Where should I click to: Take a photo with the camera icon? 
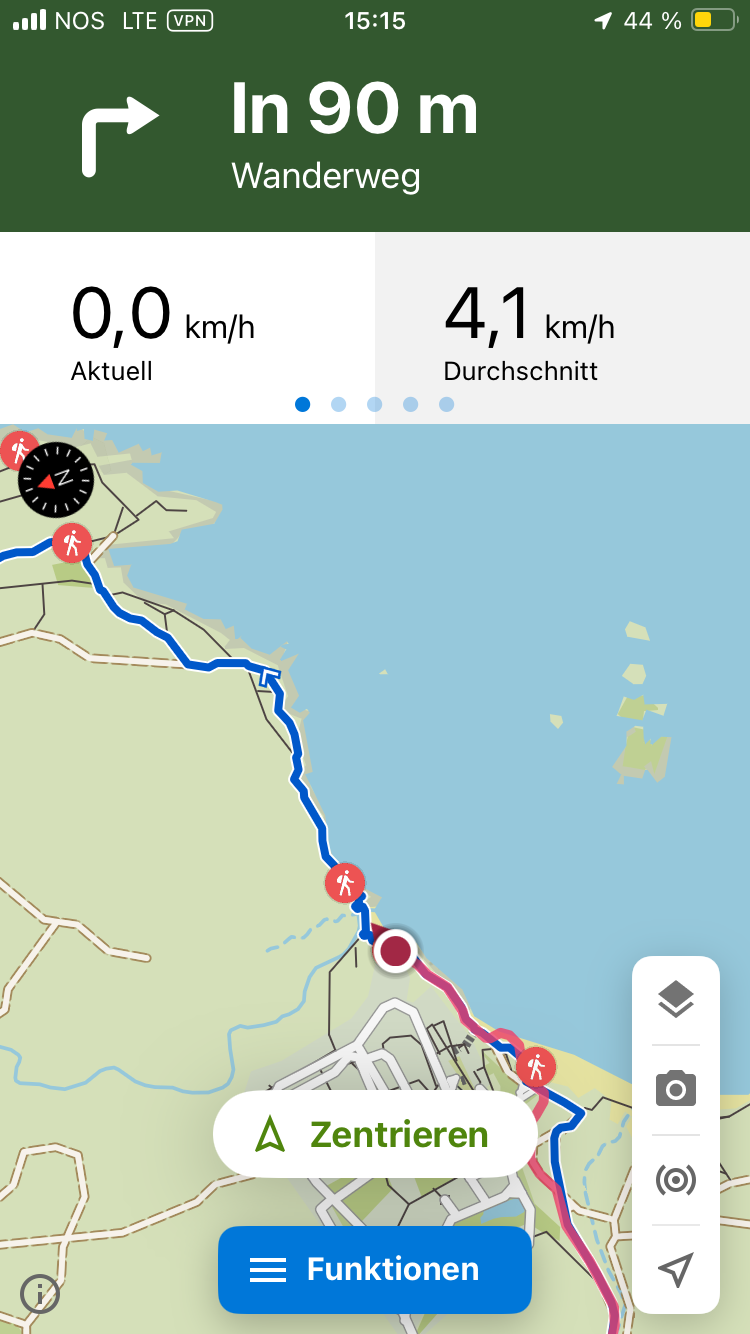click(x=676, y=1089)
